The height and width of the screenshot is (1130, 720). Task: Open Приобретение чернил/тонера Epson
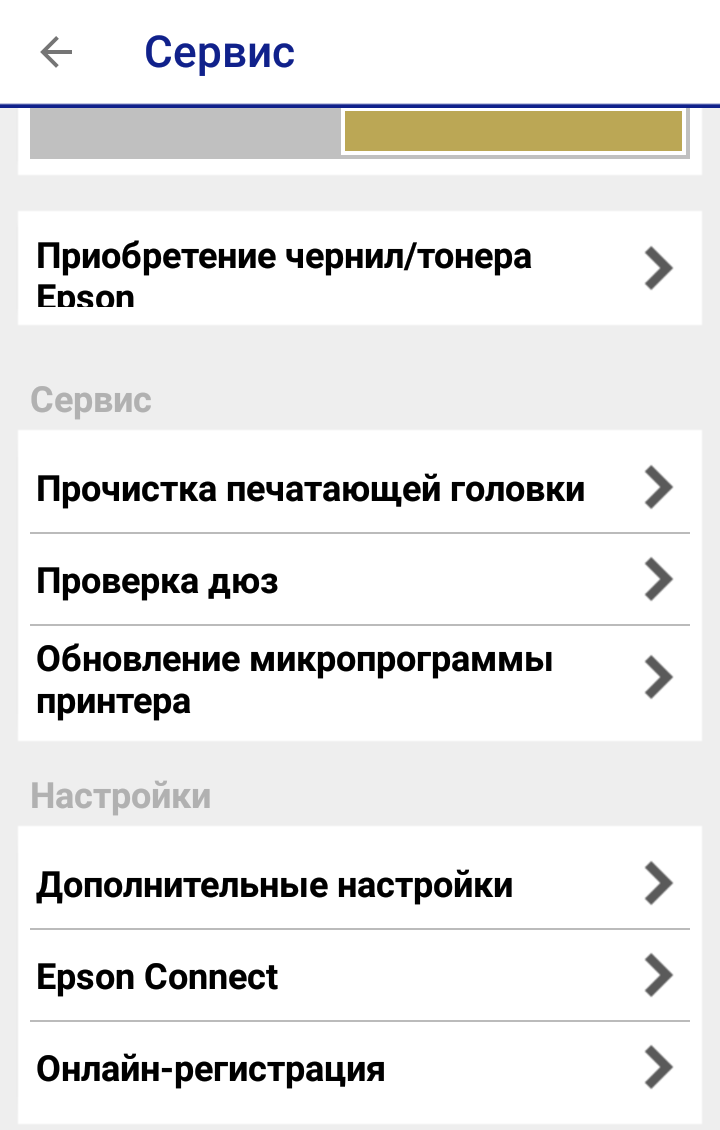pos(359,269)
